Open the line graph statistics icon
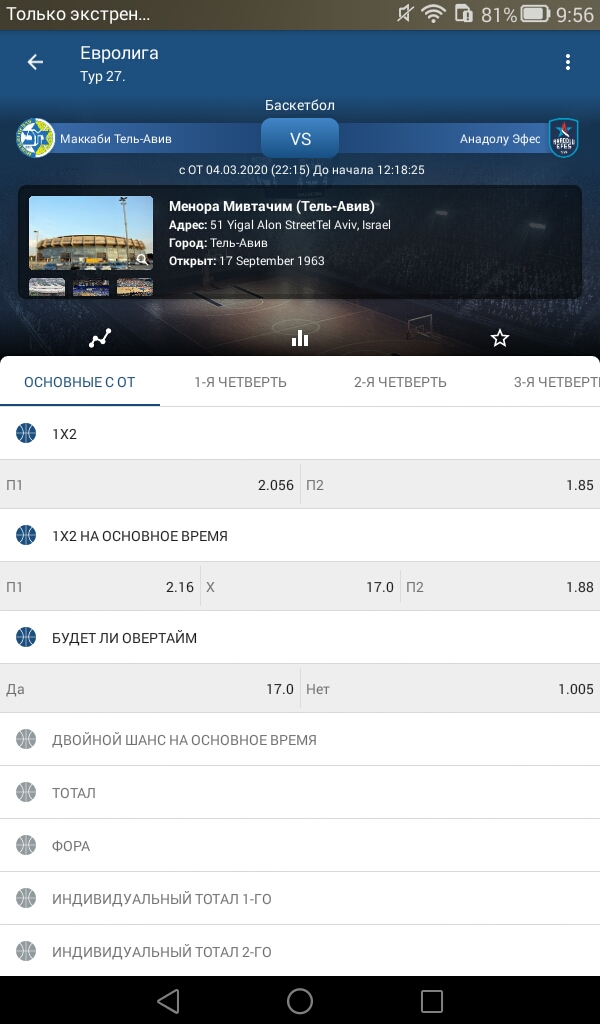This screenshot has width=600, height=1024. [x=100, y=338]
